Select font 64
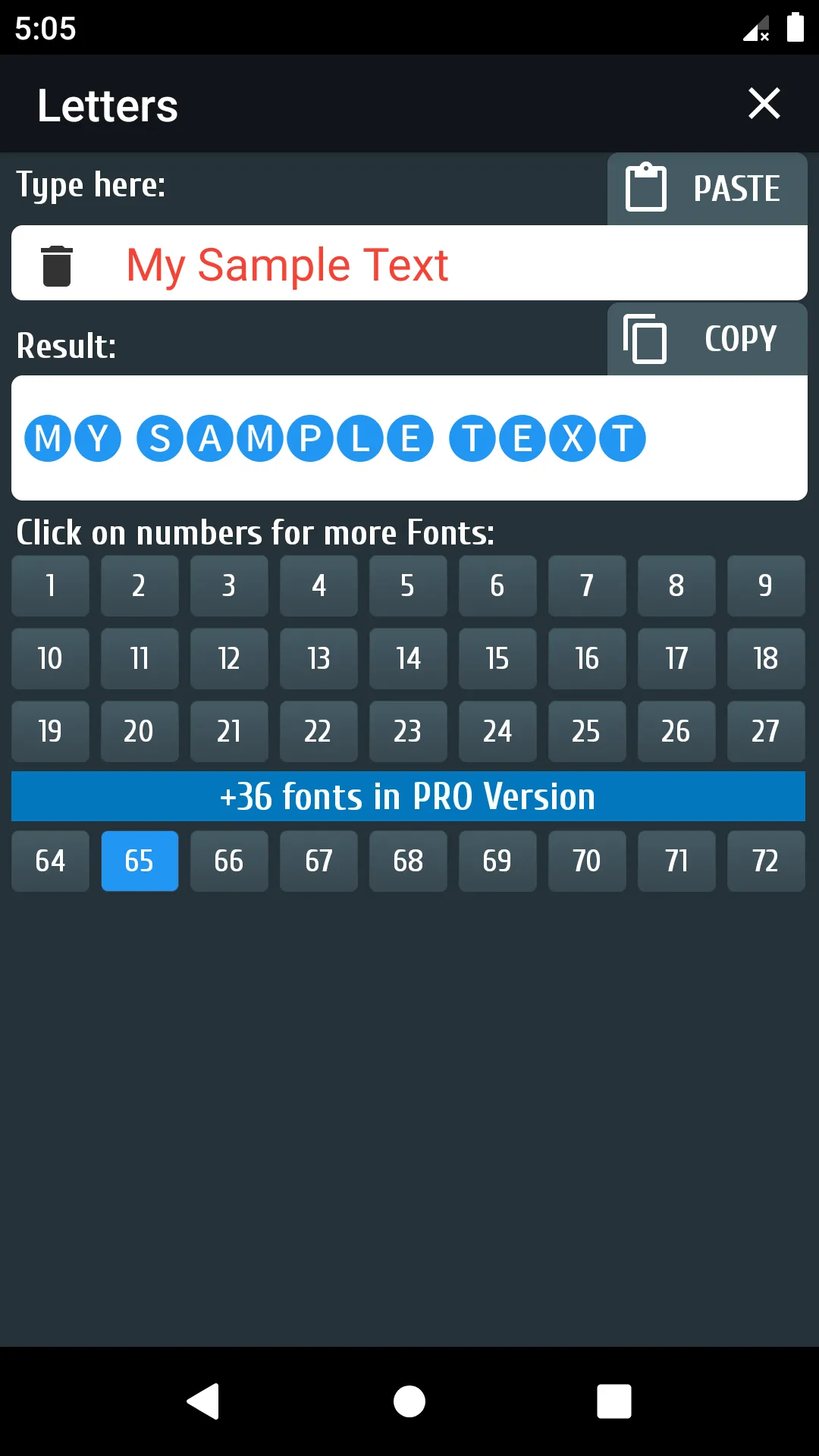819x1456 pixels. (50, 861)
